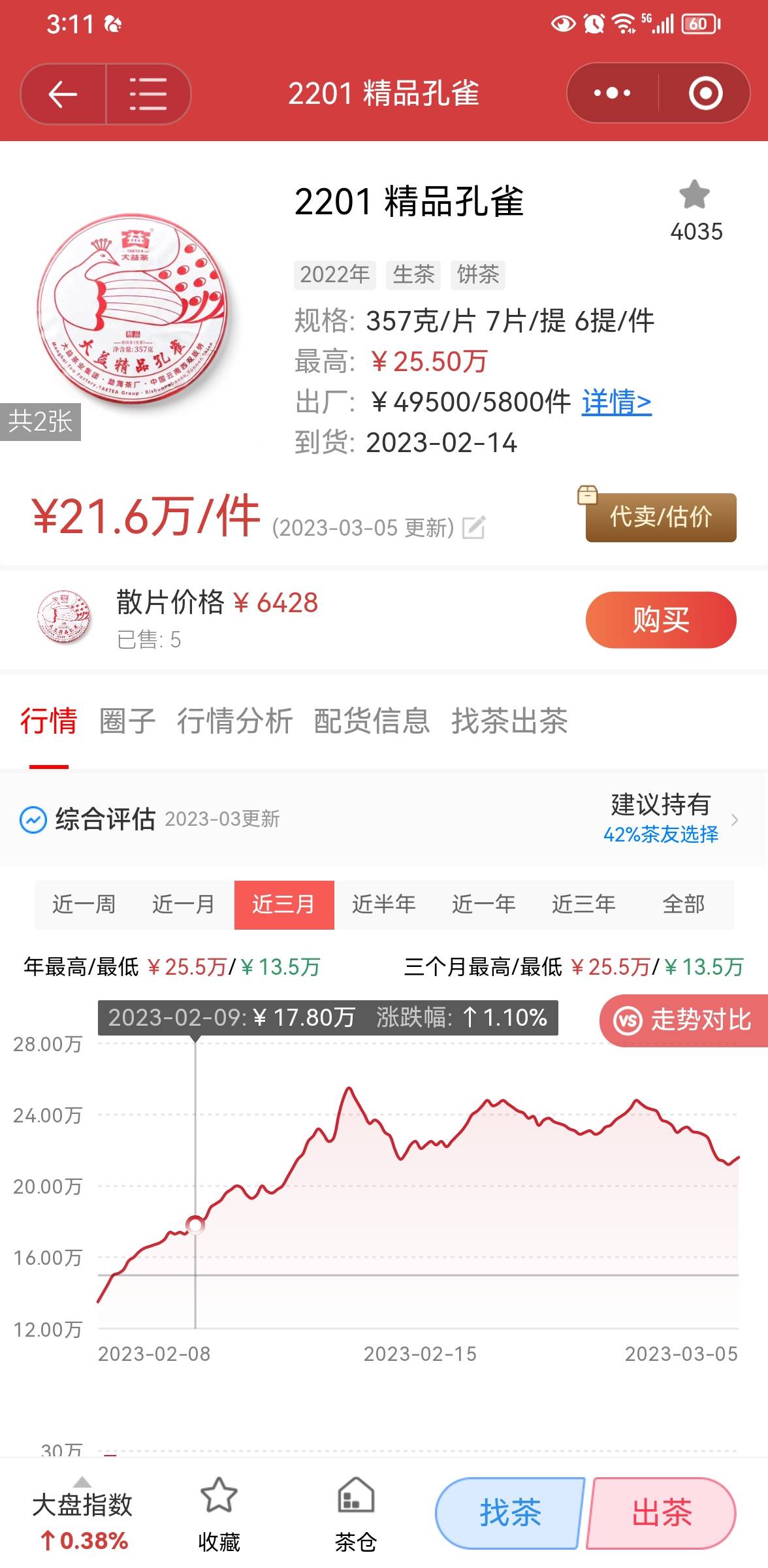
Task: Favorite the tea with the star icon
Action: pos(695,195)
